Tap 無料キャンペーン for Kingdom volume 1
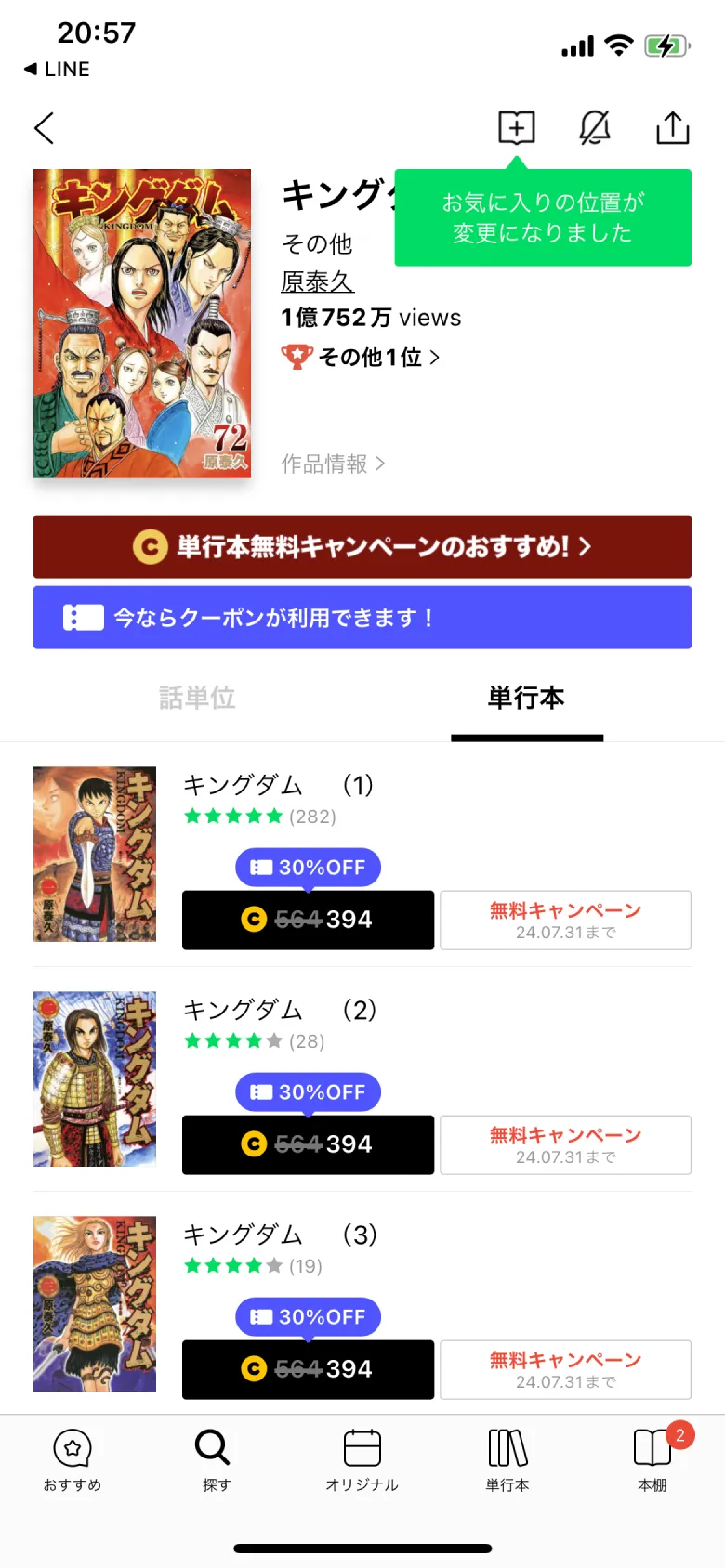725x1568 pixels. click(565, 920)
